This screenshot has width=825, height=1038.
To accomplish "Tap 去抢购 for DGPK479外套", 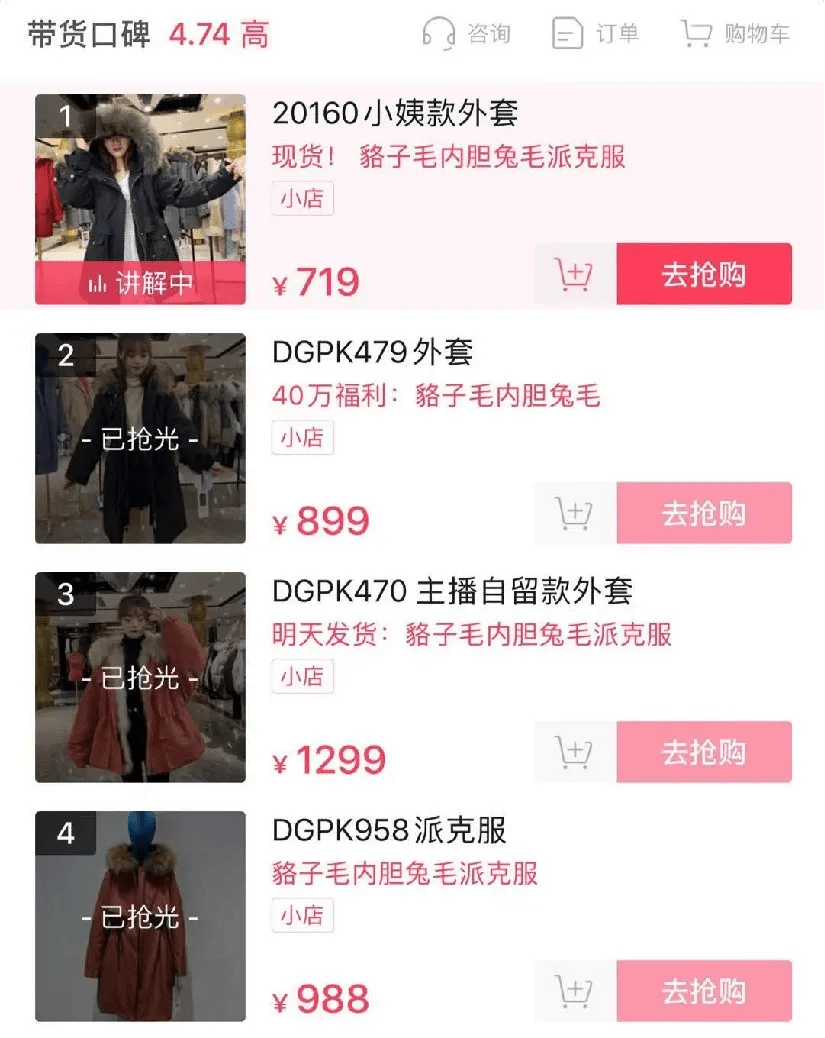I will tap(704, 513).
